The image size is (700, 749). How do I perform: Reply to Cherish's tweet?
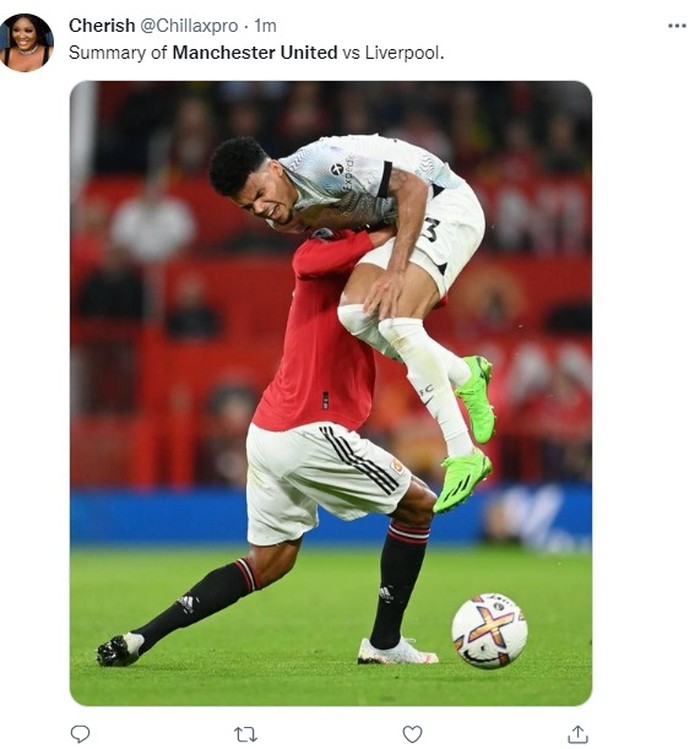(x=80, y=734)
